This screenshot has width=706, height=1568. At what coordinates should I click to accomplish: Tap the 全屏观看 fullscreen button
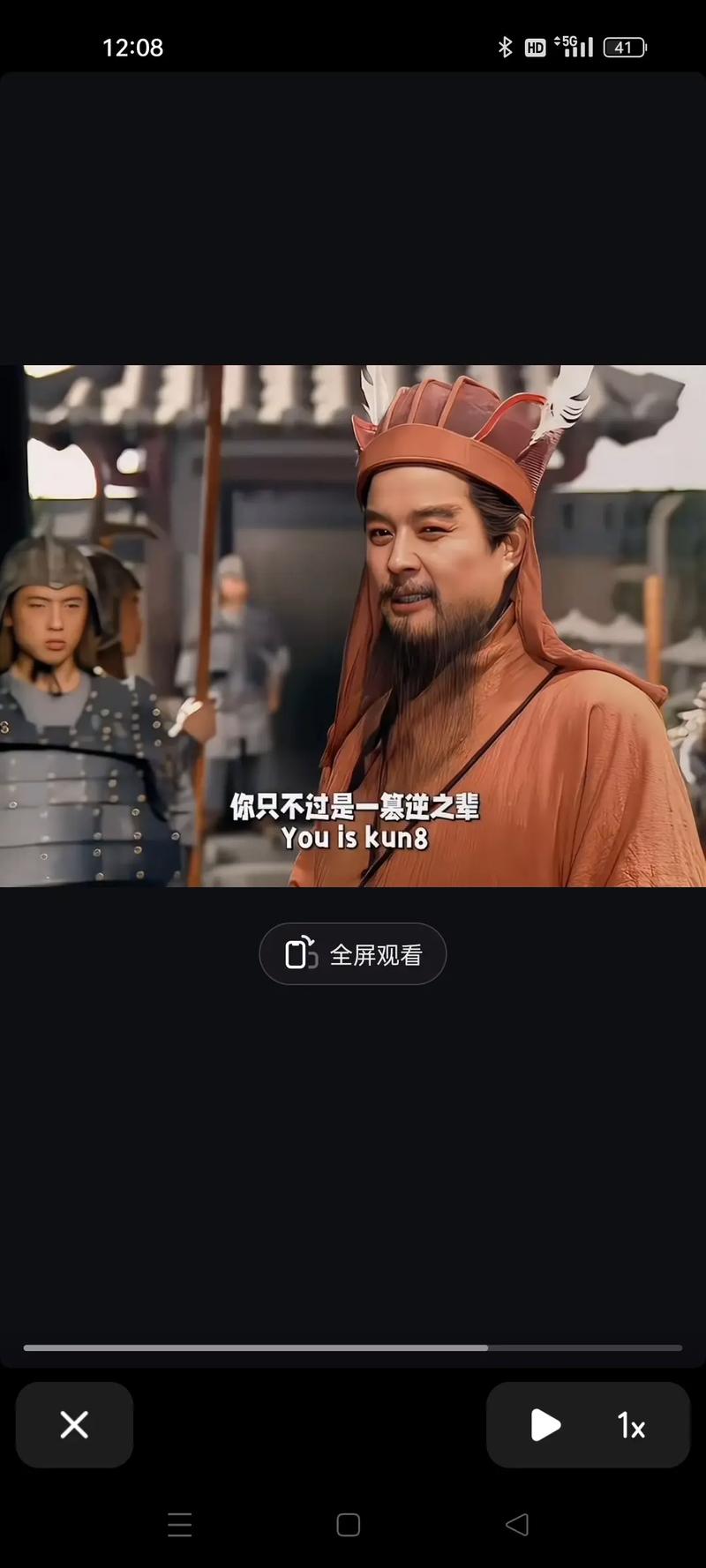(x=352, y=954)
